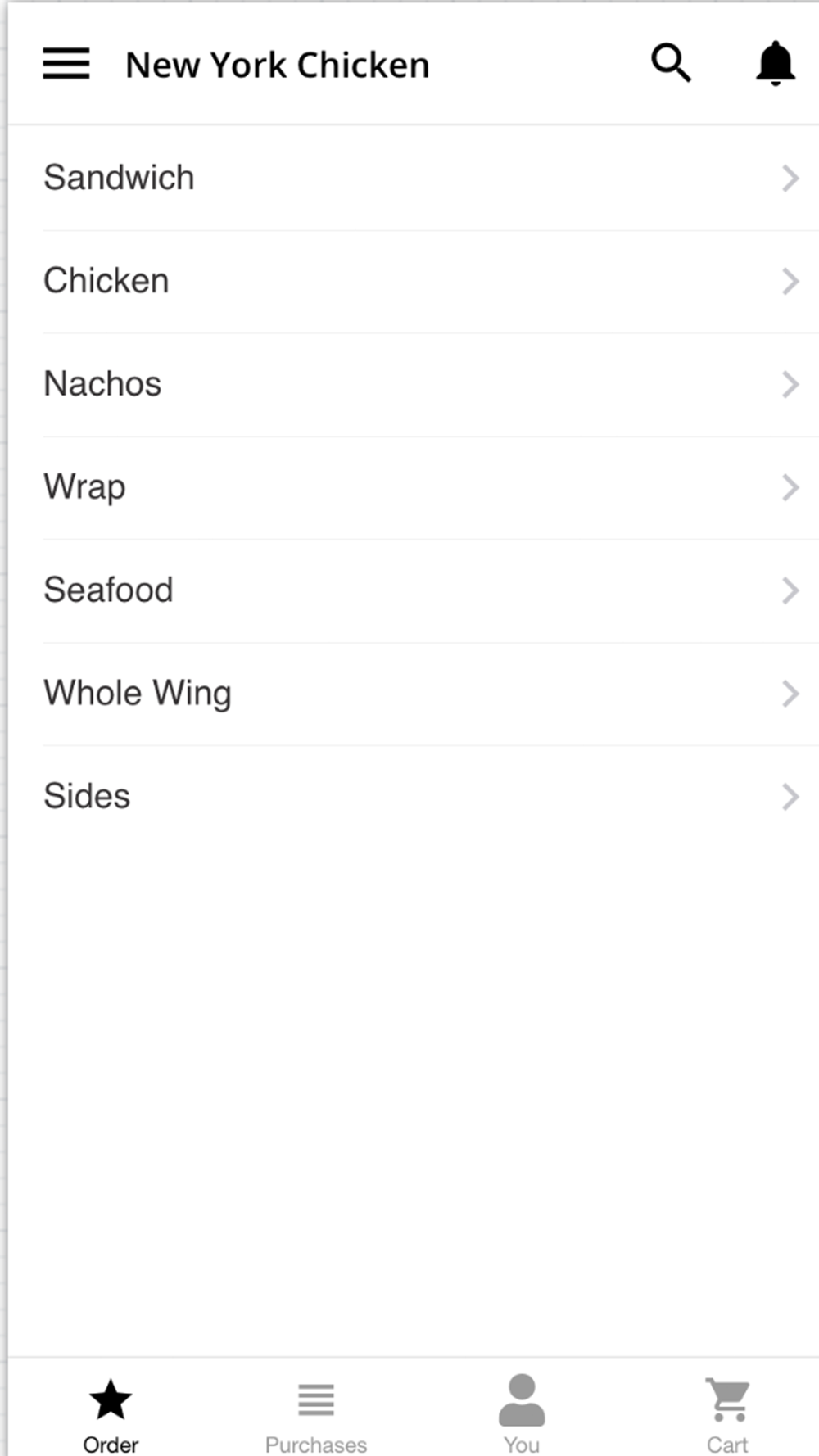Screen dimensions: 819x1456
Task: Open the You profile tab
Action: [522, 1414]
